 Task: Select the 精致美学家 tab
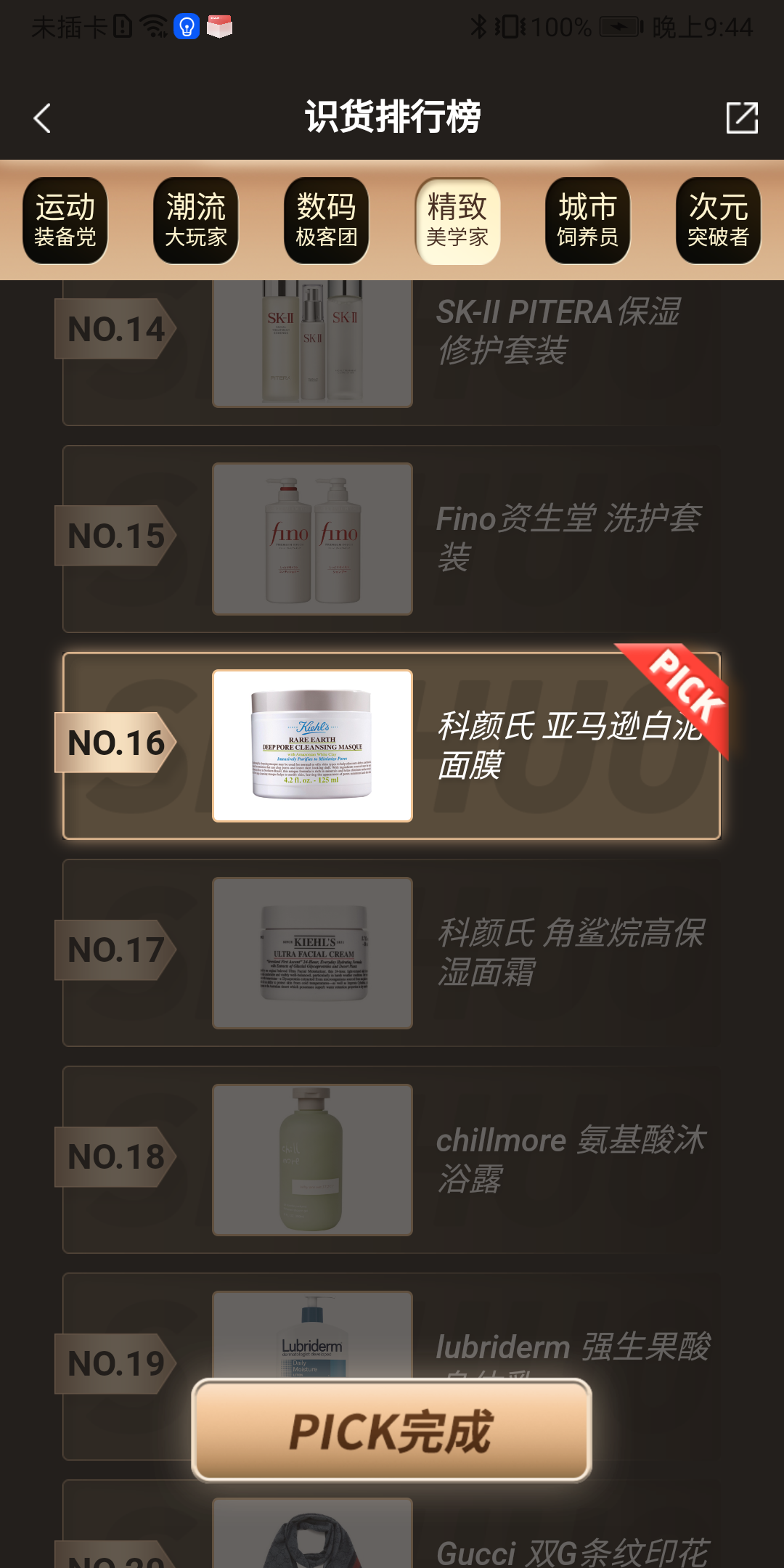coord(457,221)
